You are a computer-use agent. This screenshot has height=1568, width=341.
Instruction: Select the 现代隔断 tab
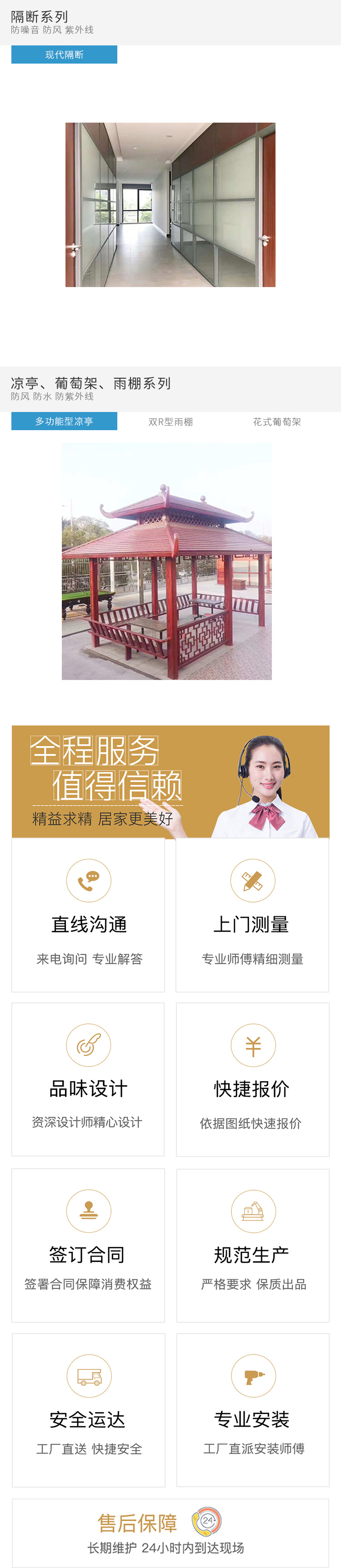tap(64, 55)
